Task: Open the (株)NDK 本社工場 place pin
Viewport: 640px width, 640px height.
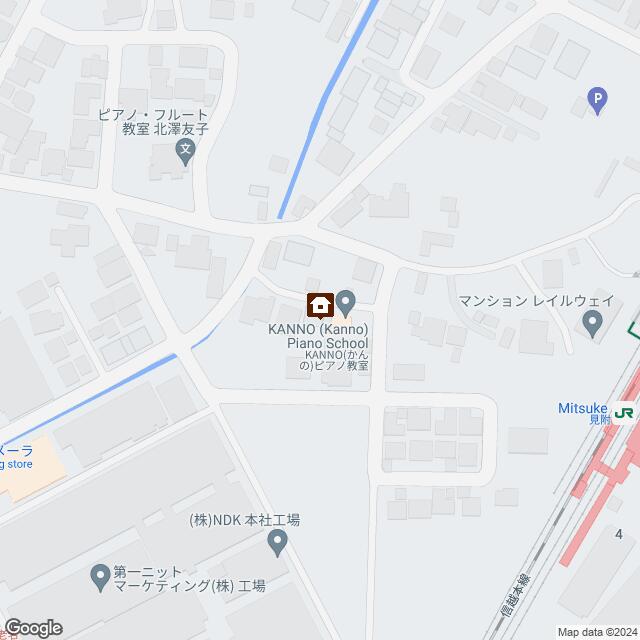Action: (x=280, y=544)
